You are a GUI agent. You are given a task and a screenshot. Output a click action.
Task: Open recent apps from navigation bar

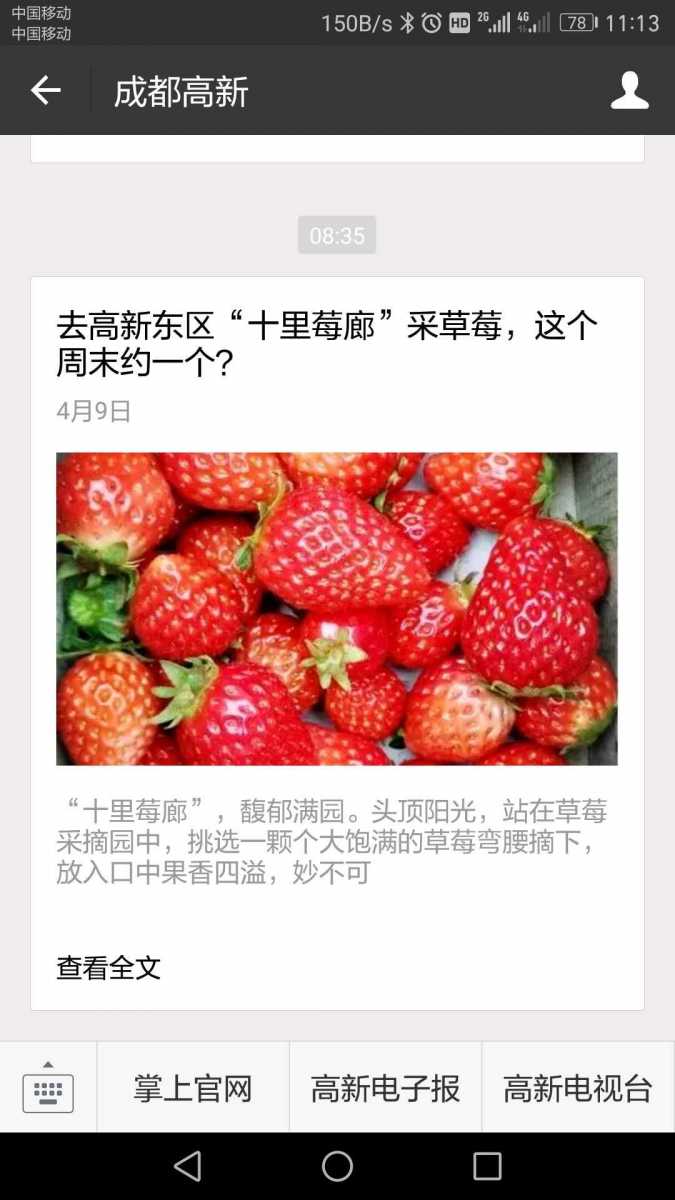[x=487, y=1166]
